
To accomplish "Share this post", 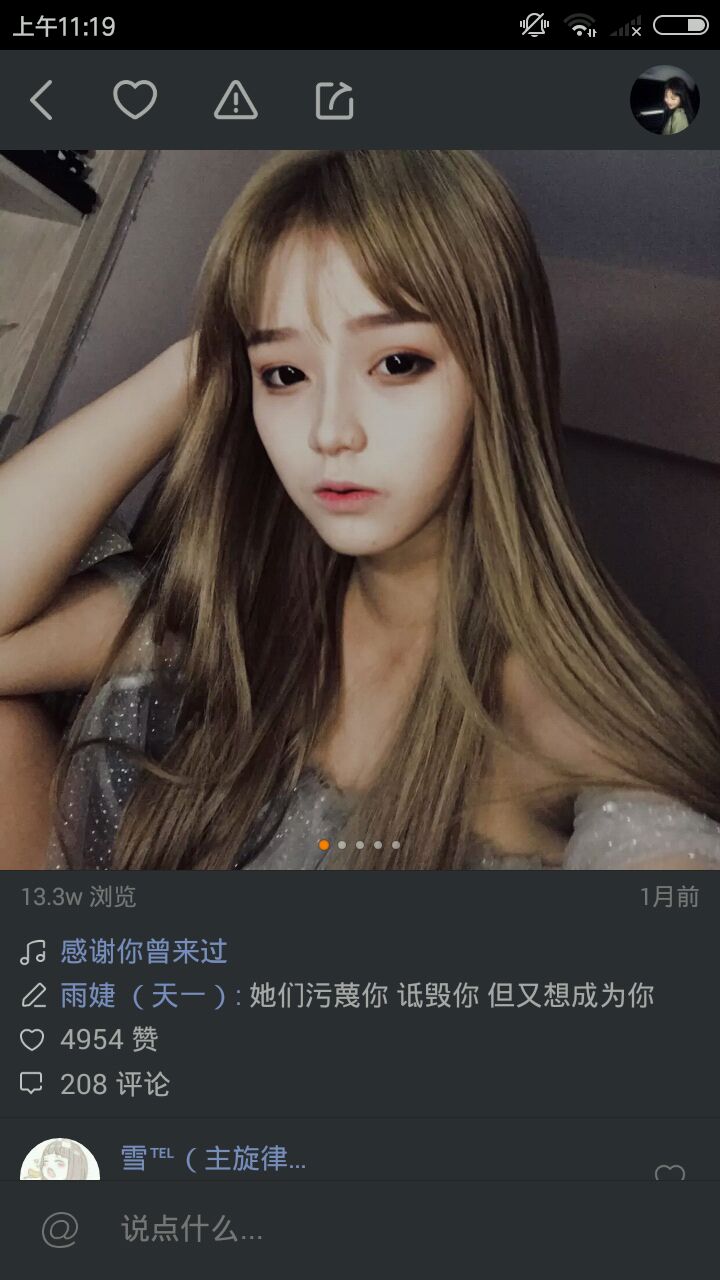I will [335, 101].
